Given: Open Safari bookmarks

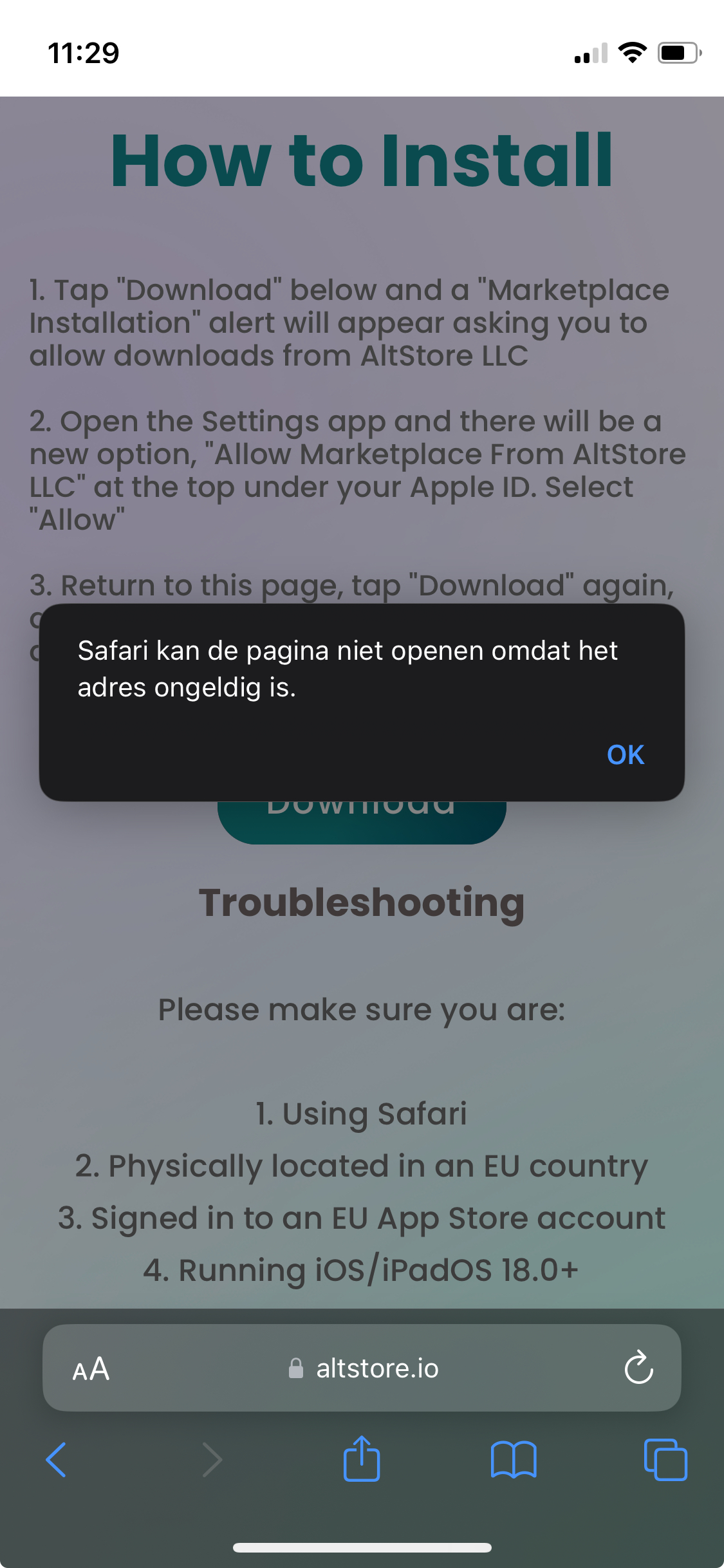Looking at the screenshot, I should [x=513, y=1459].
